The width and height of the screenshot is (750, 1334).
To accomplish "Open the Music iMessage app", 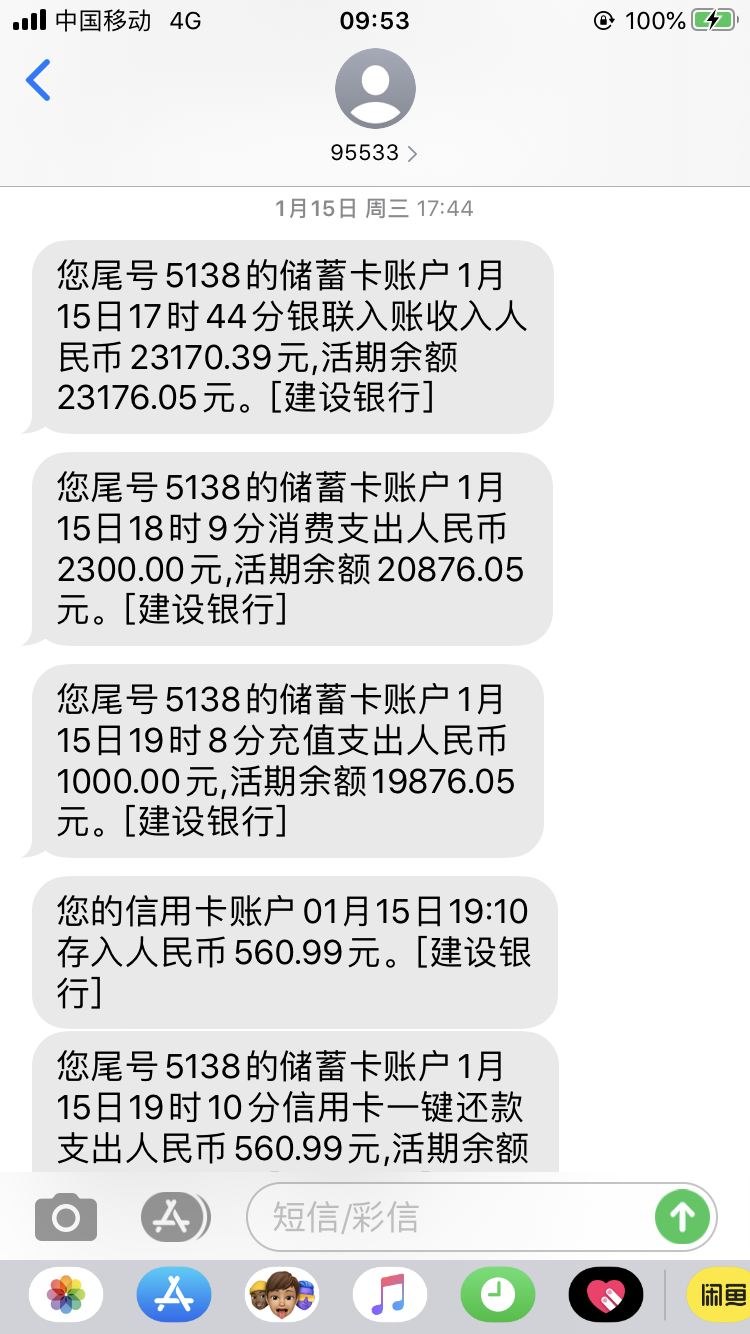I will (x=390, y=1295).
